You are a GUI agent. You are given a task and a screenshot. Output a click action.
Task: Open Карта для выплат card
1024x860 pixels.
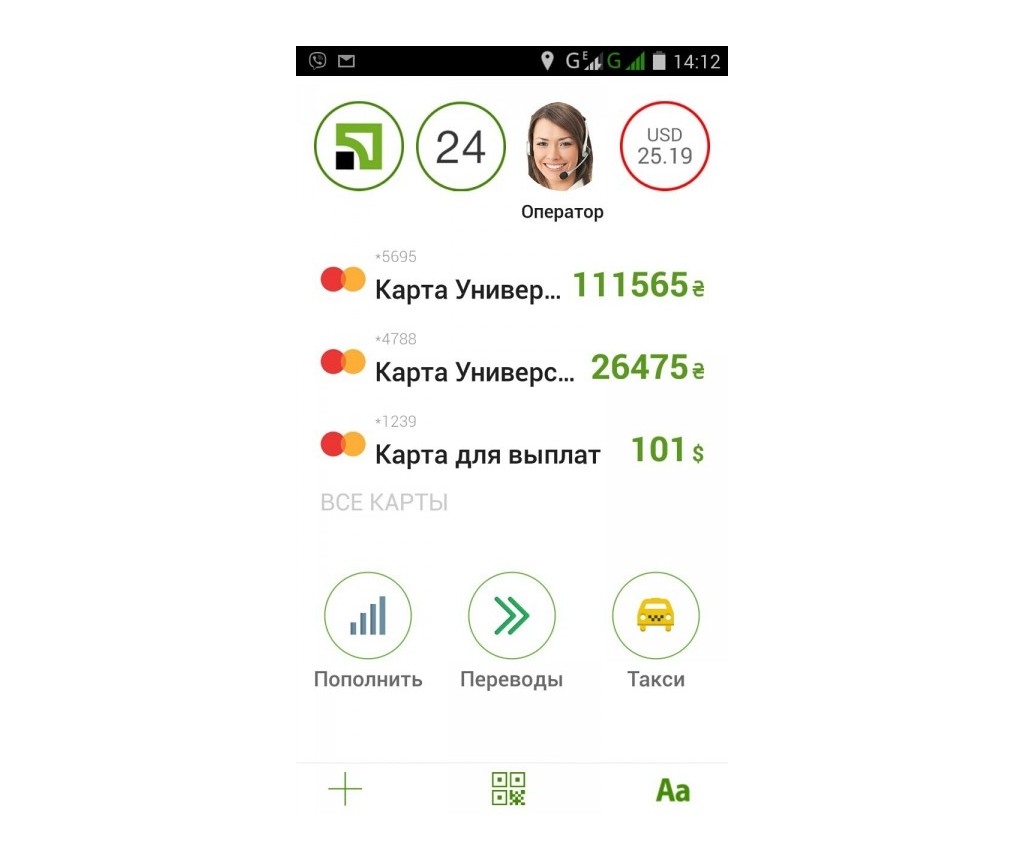click(512, 448)
